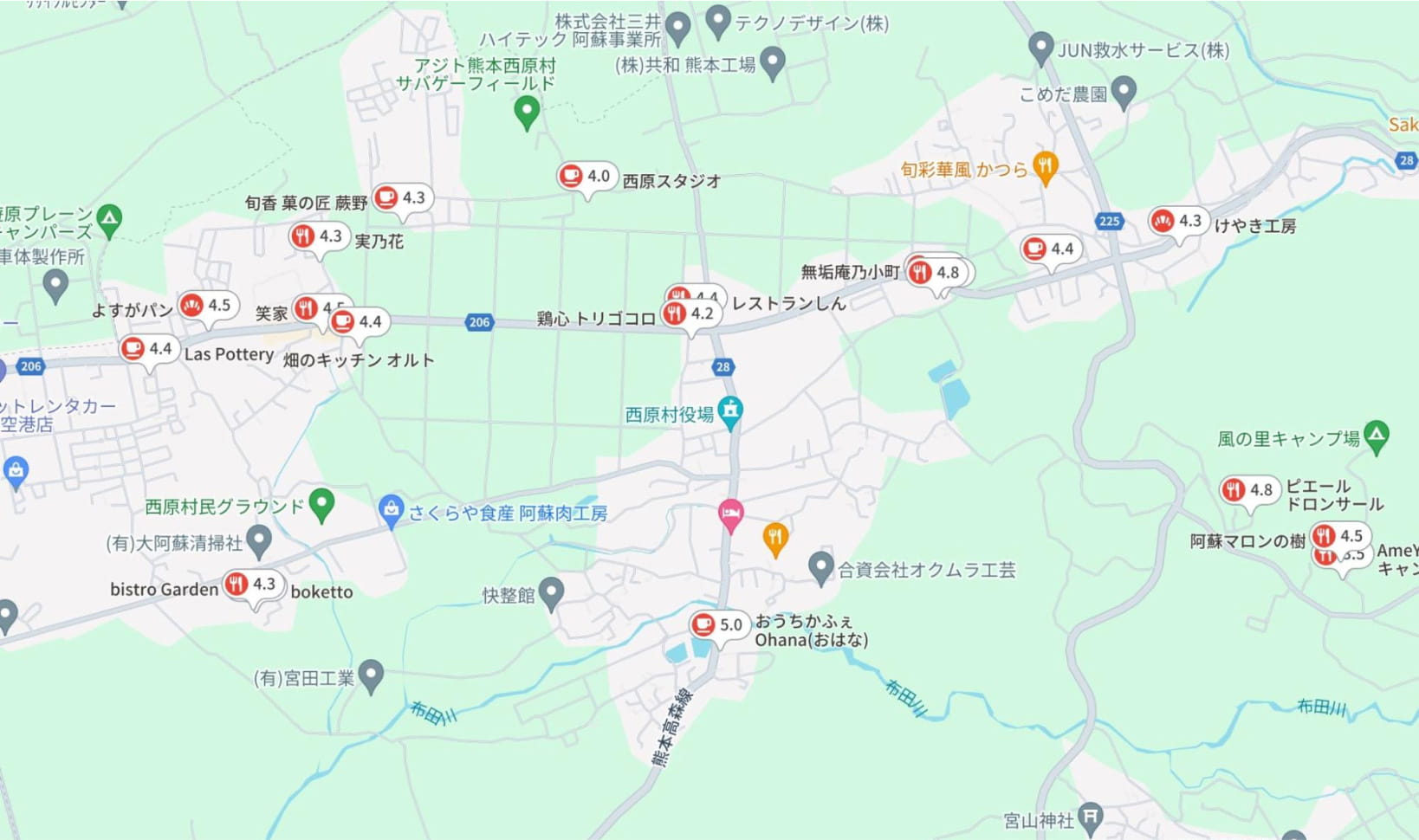
Task: Open the 旬彩華風 かつら restaurant pin
Action: 1046,166
